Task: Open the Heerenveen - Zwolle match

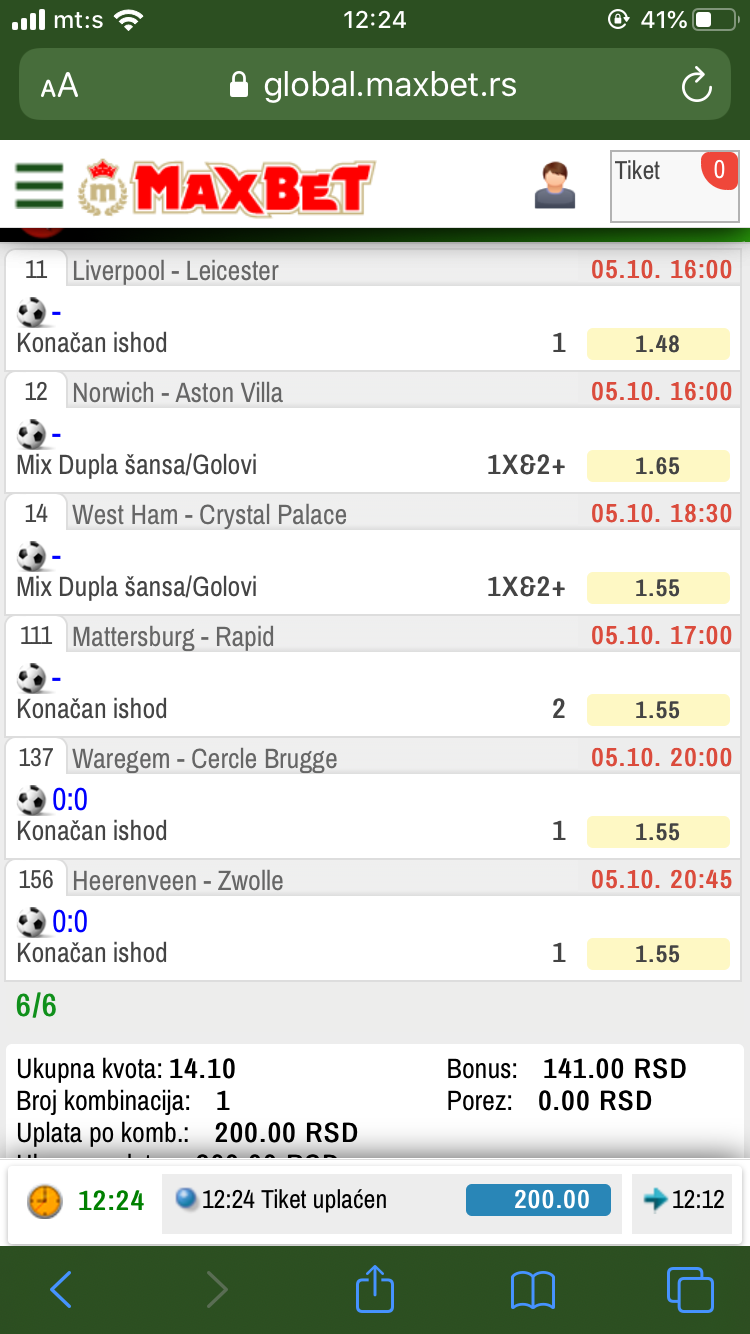Action: coord(177,880)
